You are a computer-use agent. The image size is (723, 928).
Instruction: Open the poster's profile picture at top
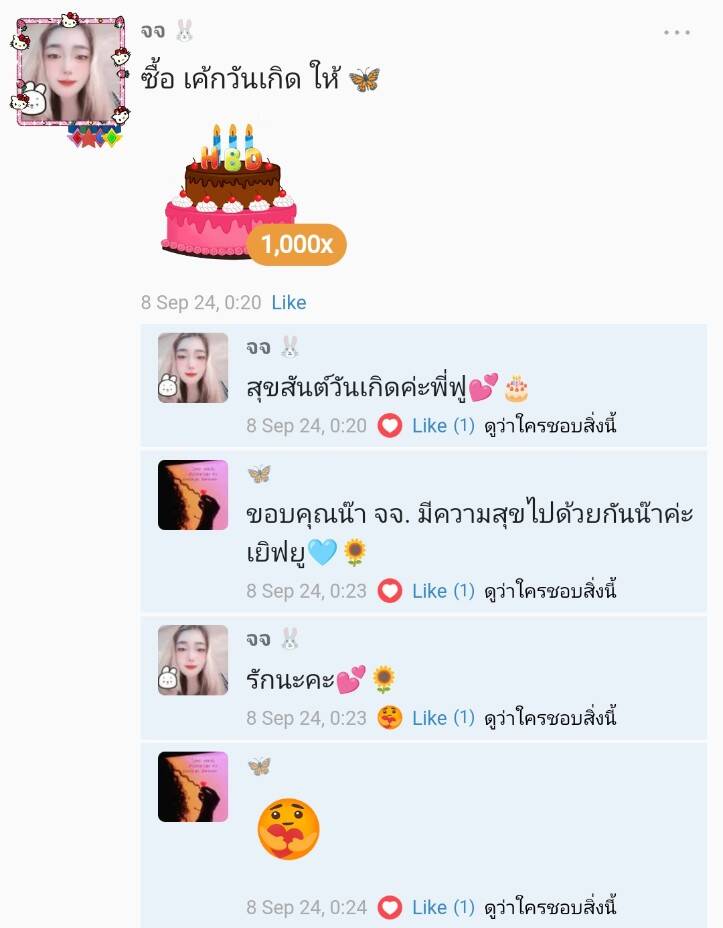(x=69, y=72)
